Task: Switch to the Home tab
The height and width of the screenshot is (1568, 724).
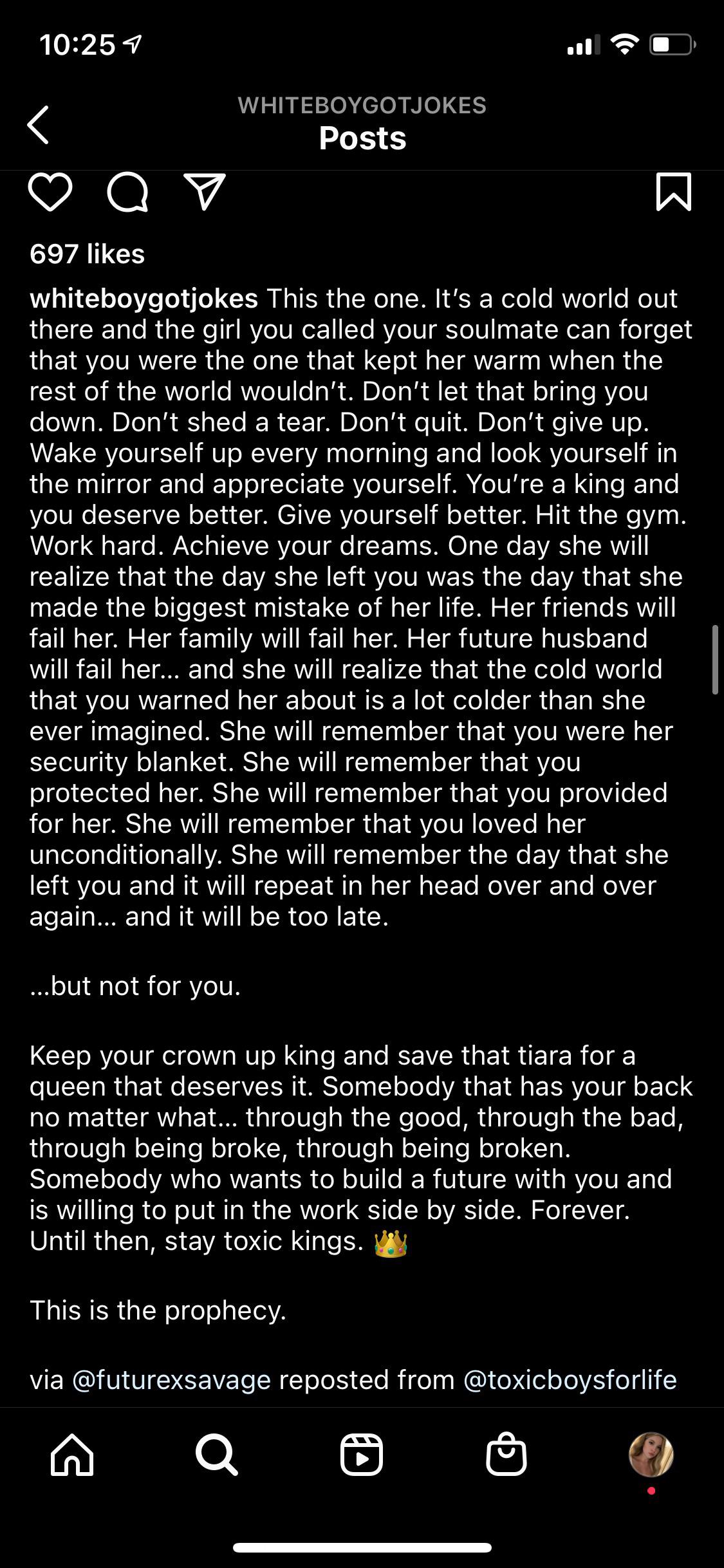Action: coord(72,1454)
